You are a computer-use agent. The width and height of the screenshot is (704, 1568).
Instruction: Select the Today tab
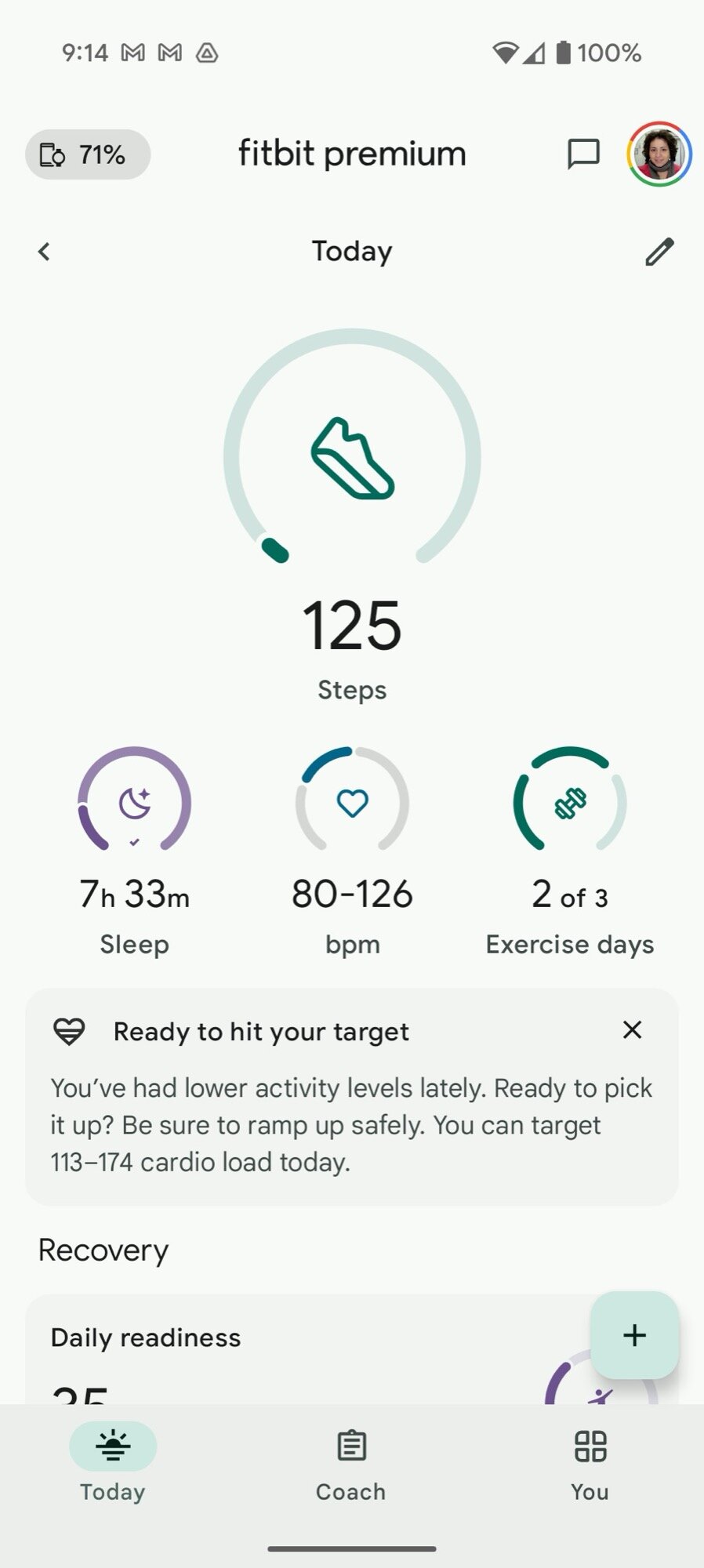(113, 1463)
